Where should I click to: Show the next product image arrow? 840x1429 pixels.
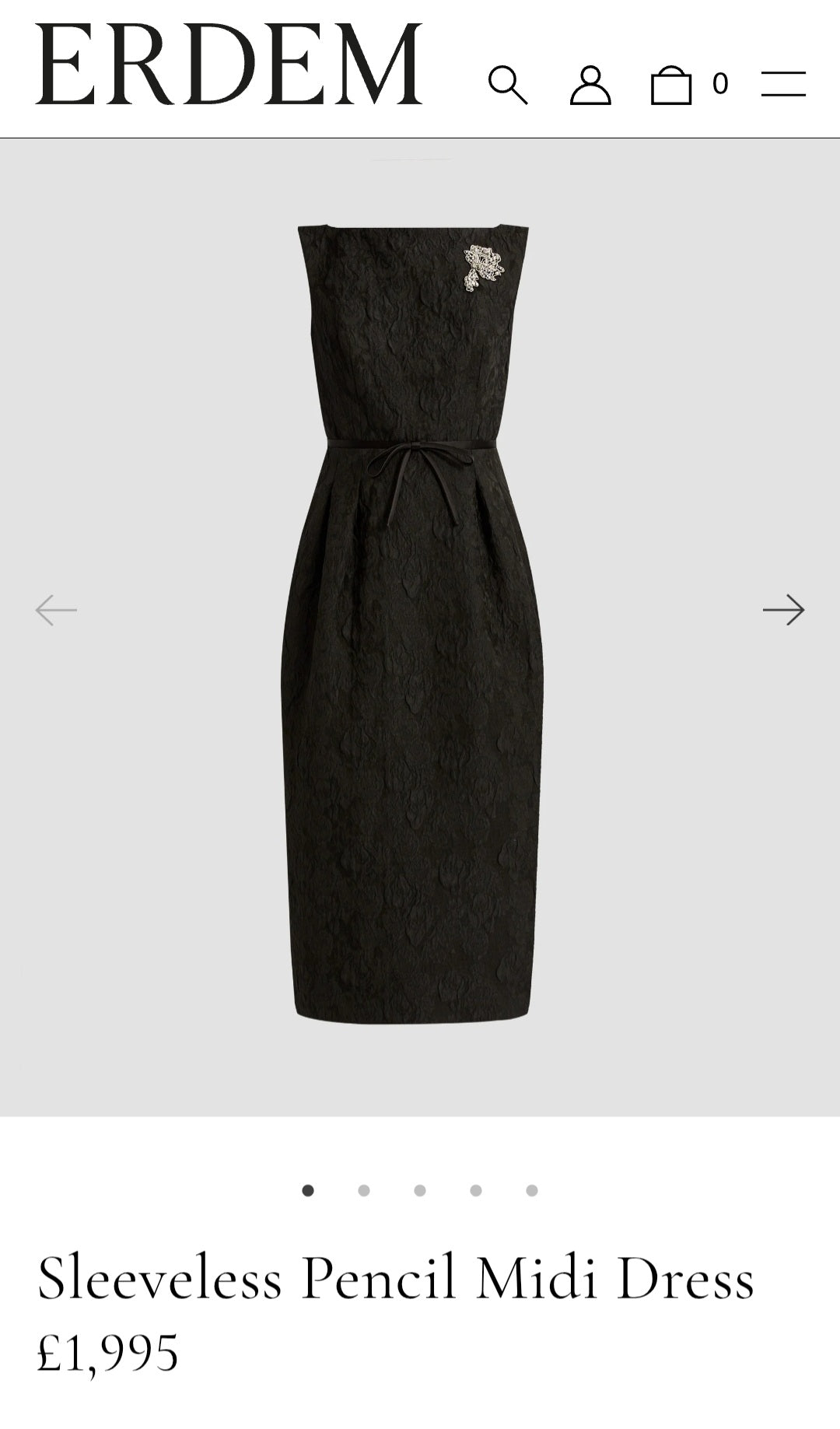[783, 610]
